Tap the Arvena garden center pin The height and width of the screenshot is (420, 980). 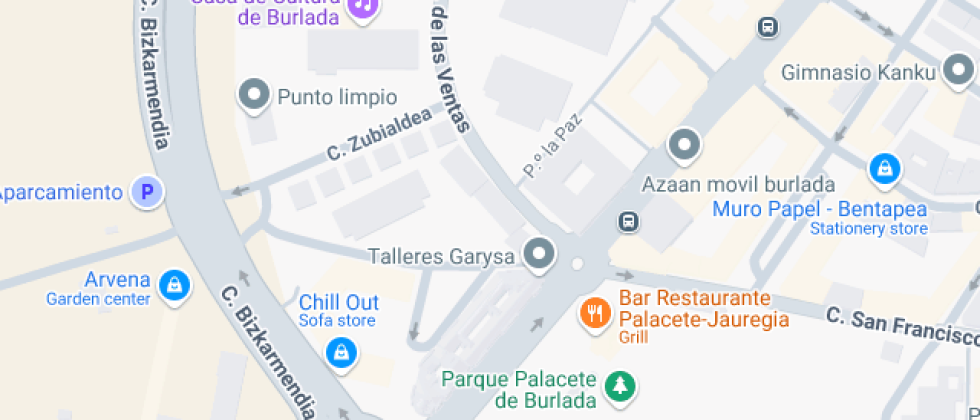click(176, 286)
